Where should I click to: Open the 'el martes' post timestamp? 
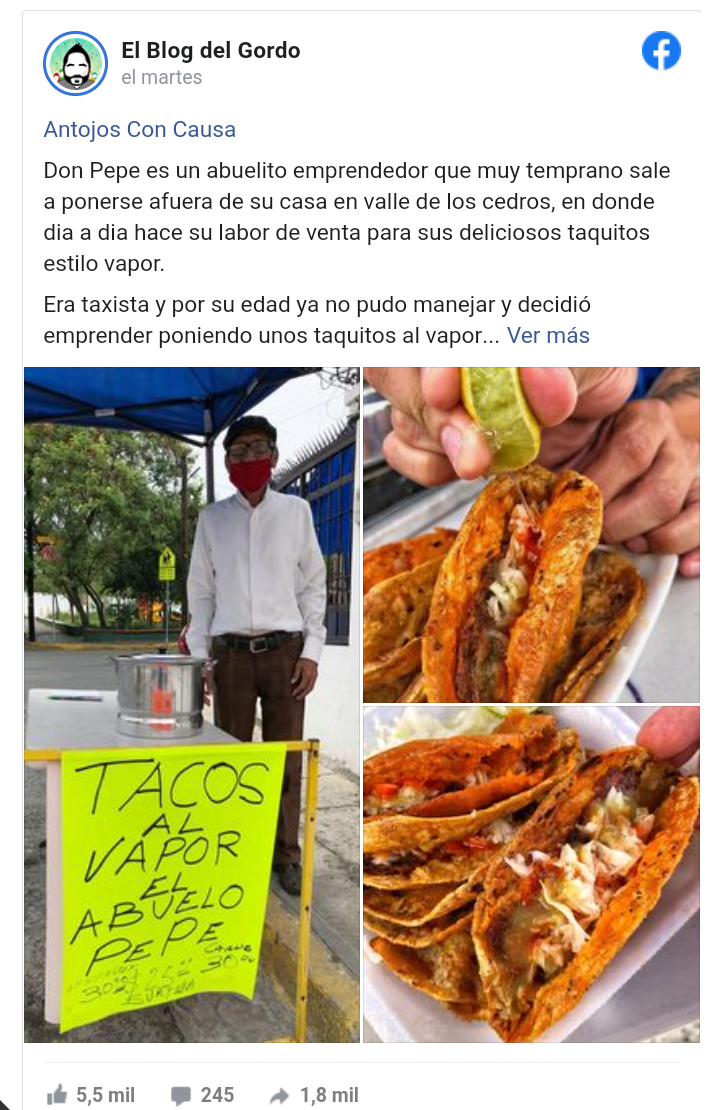(x=161, y=77)
